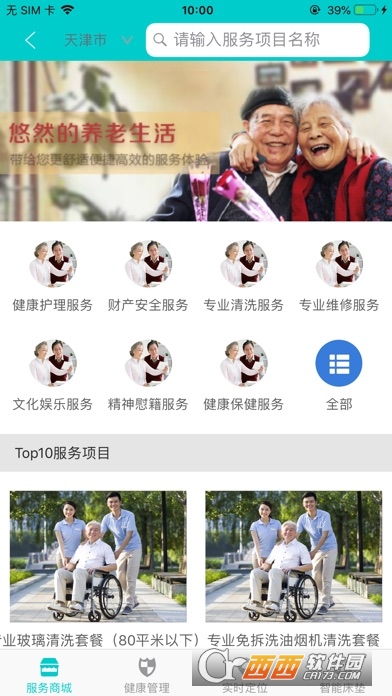The image size is (392, 696).
Task: Select 财产安全服务 category
Action: click(x=148, y=276)
